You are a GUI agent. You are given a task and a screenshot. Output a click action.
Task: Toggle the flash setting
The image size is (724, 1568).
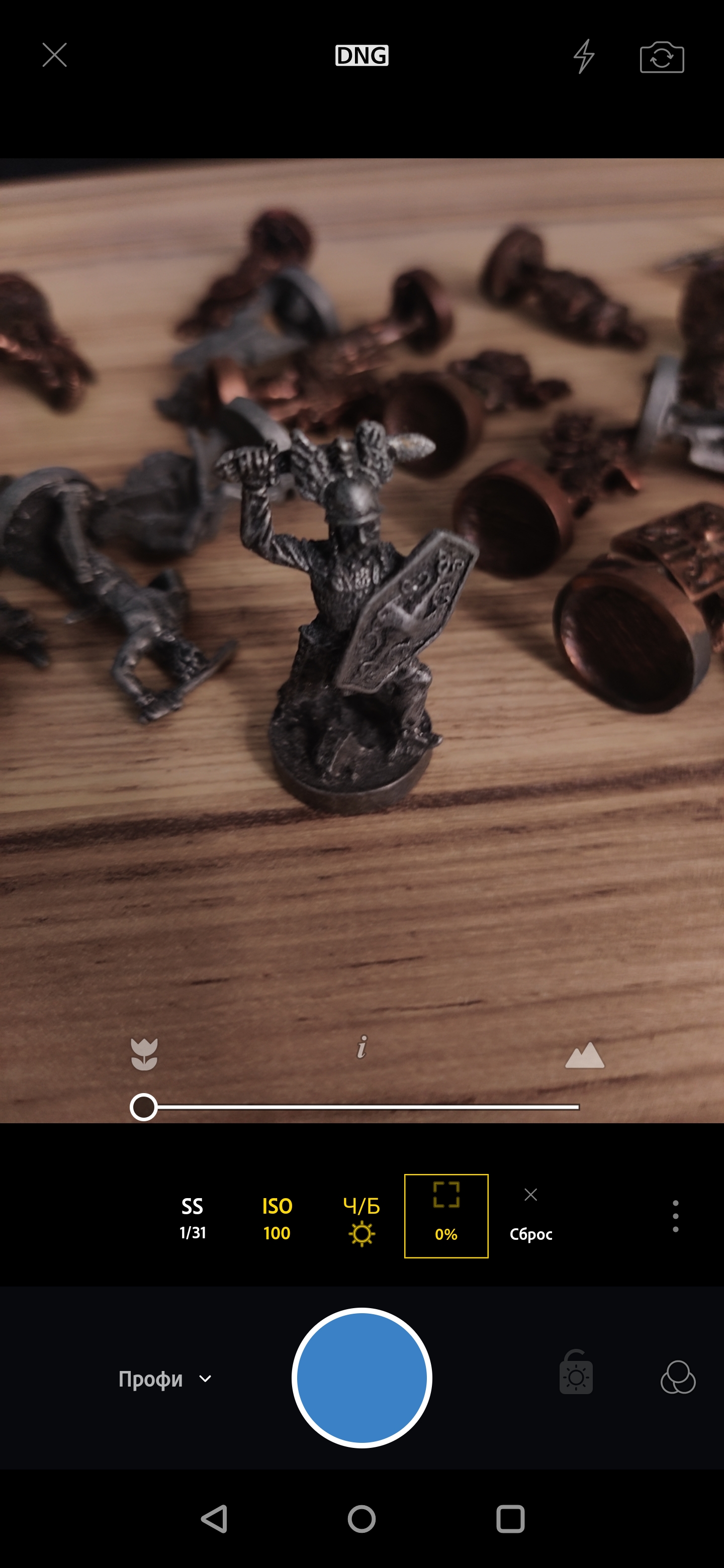click(x=584, y=57)
